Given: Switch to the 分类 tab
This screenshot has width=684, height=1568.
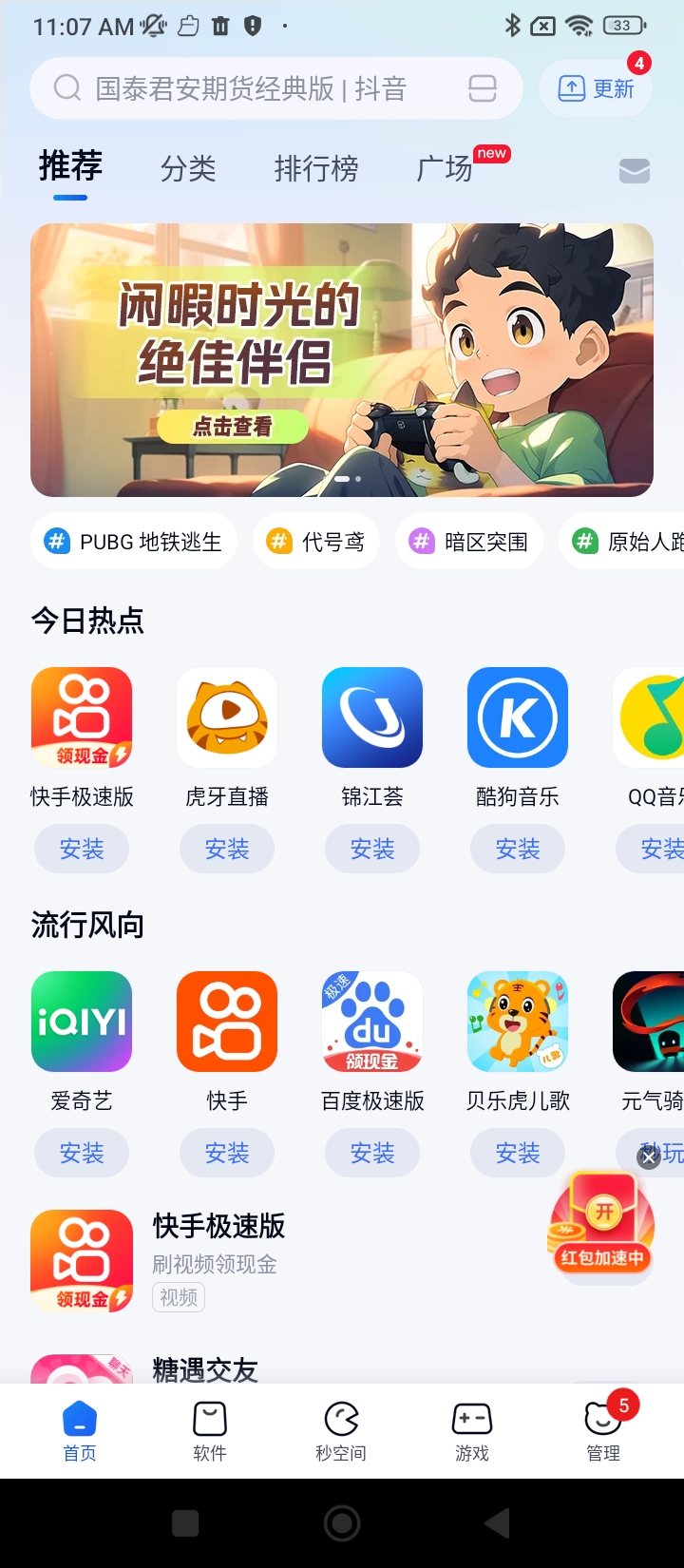Looking at the screenshot, I should click(x=188, y=169).
